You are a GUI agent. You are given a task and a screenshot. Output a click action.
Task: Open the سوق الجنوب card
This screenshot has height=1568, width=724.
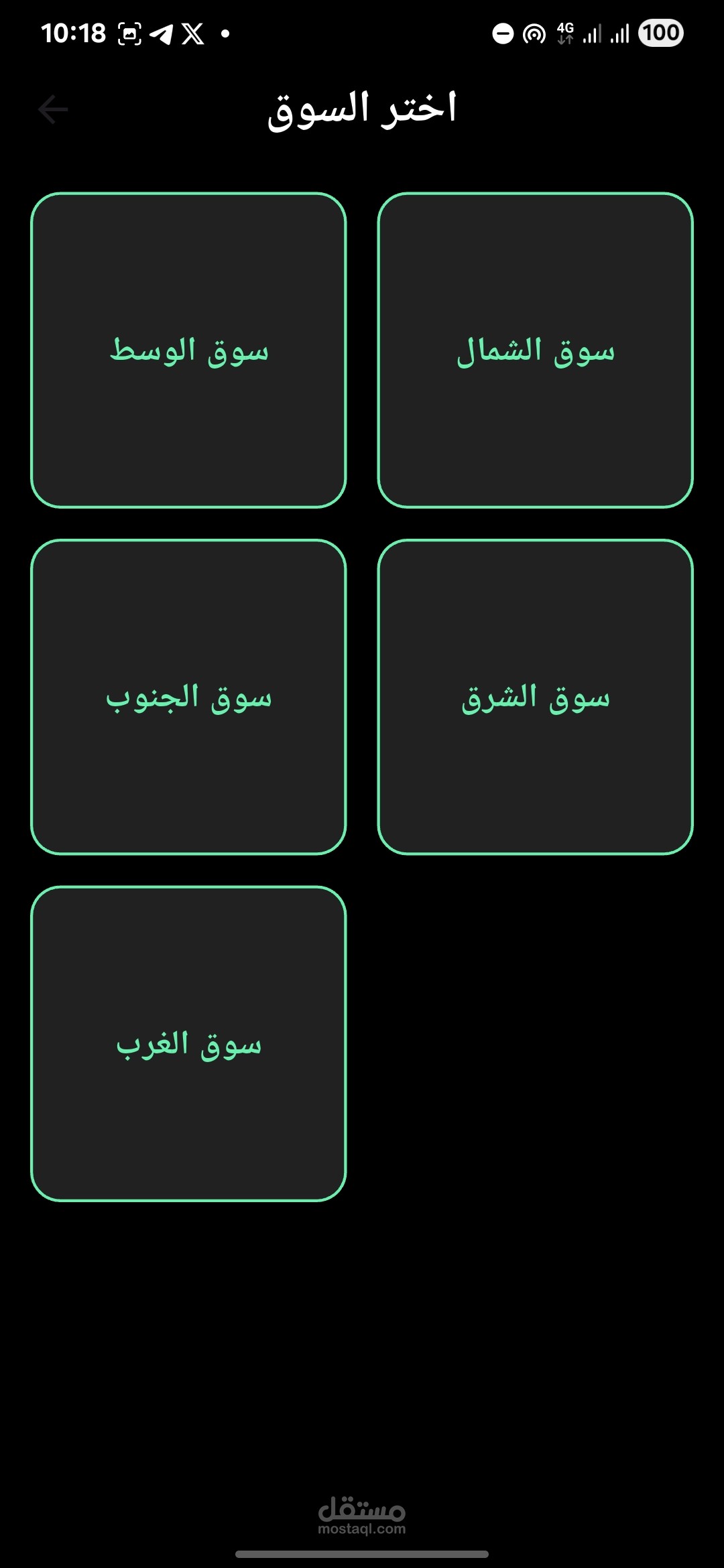click(188, 697)
